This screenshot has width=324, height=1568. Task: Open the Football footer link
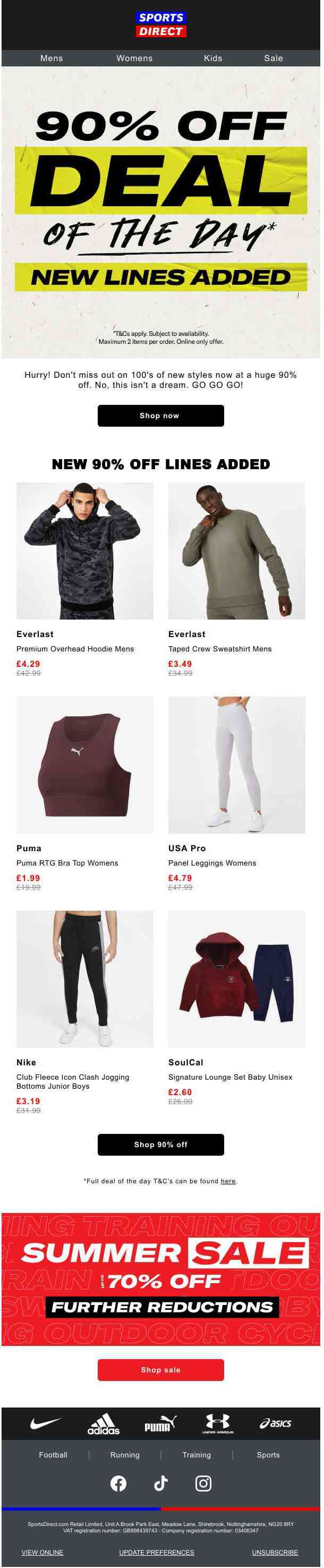[53, 1455]
